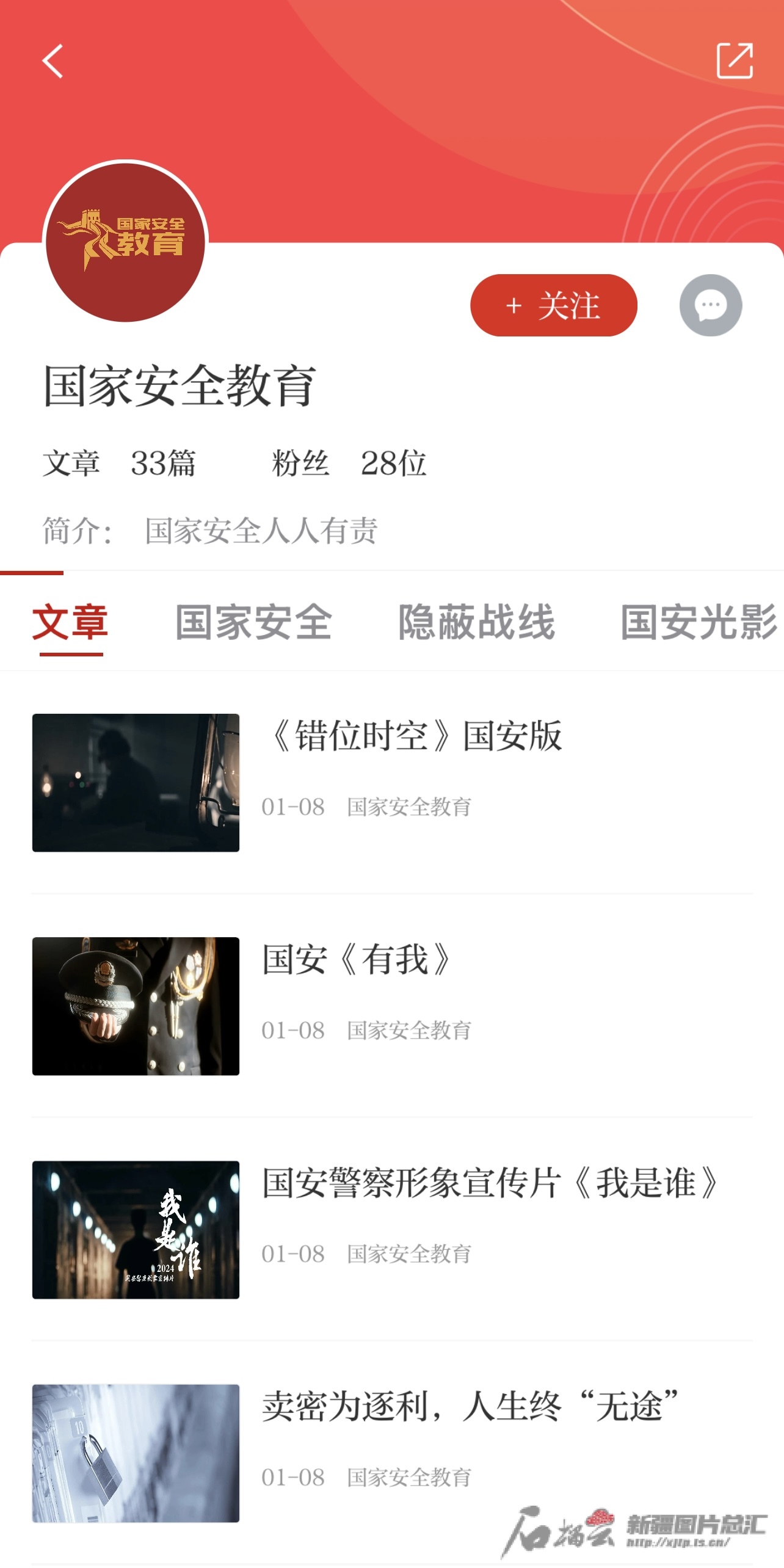Open article 国安《有我》

357,959
